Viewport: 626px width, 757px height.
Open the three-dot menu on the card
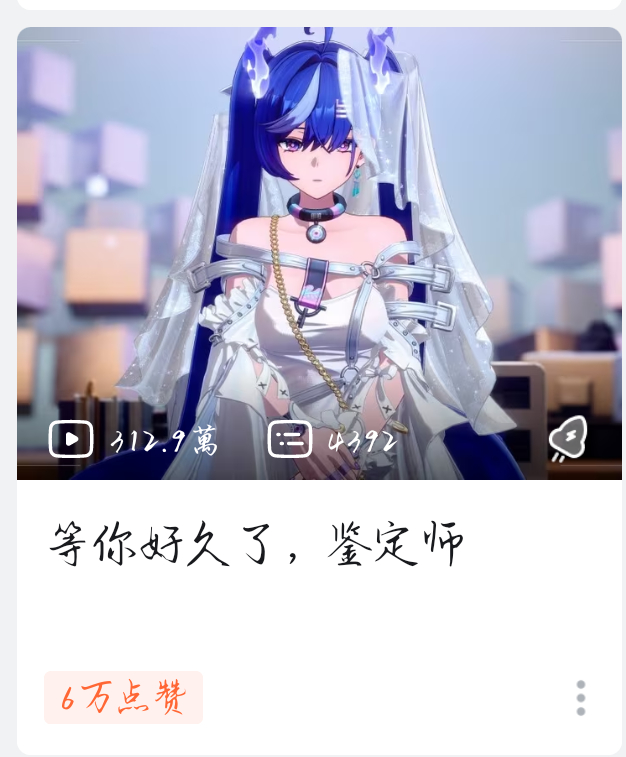pyautogui.click(x=580, y=698)
